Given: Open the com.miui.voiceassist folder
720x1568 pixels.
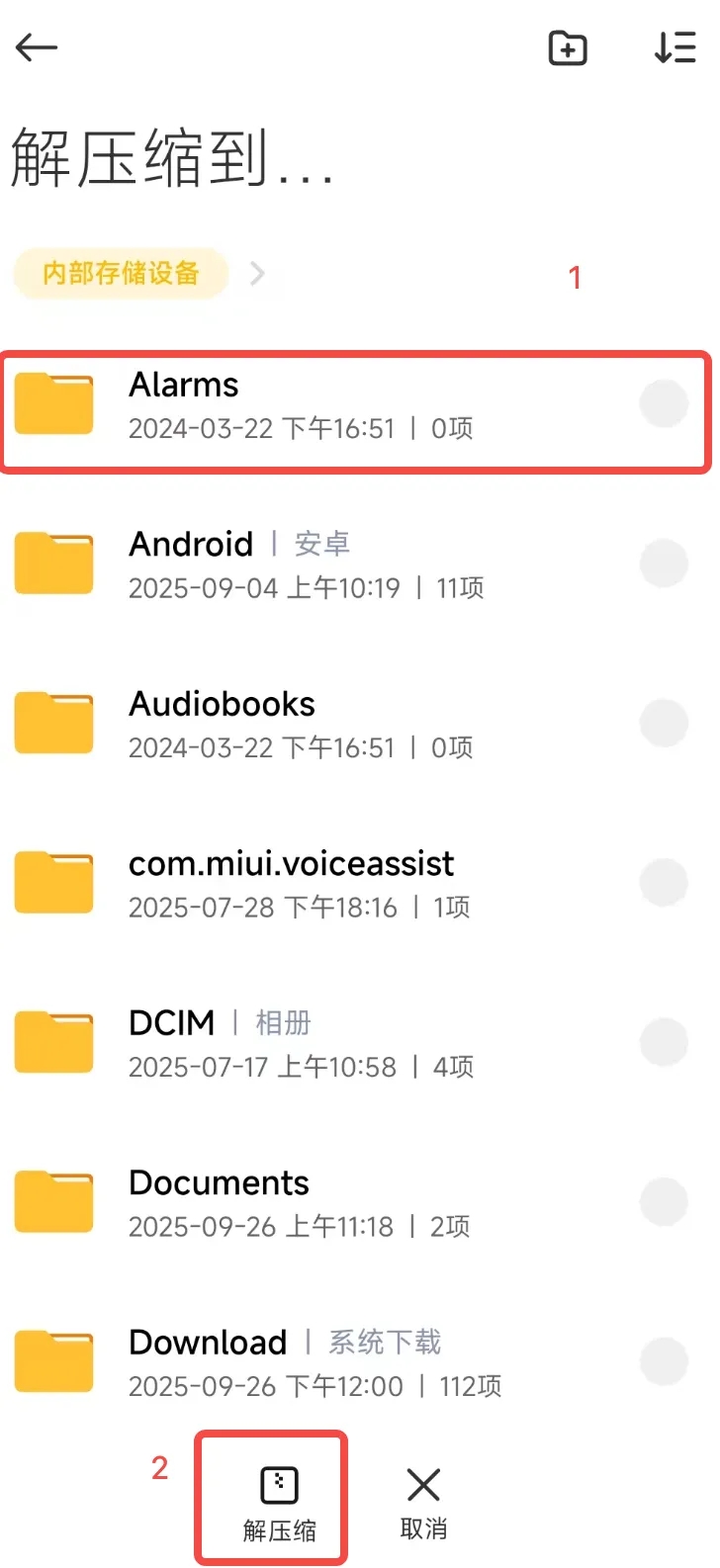Looking at the screenshot, I should (x=297, y=884).
